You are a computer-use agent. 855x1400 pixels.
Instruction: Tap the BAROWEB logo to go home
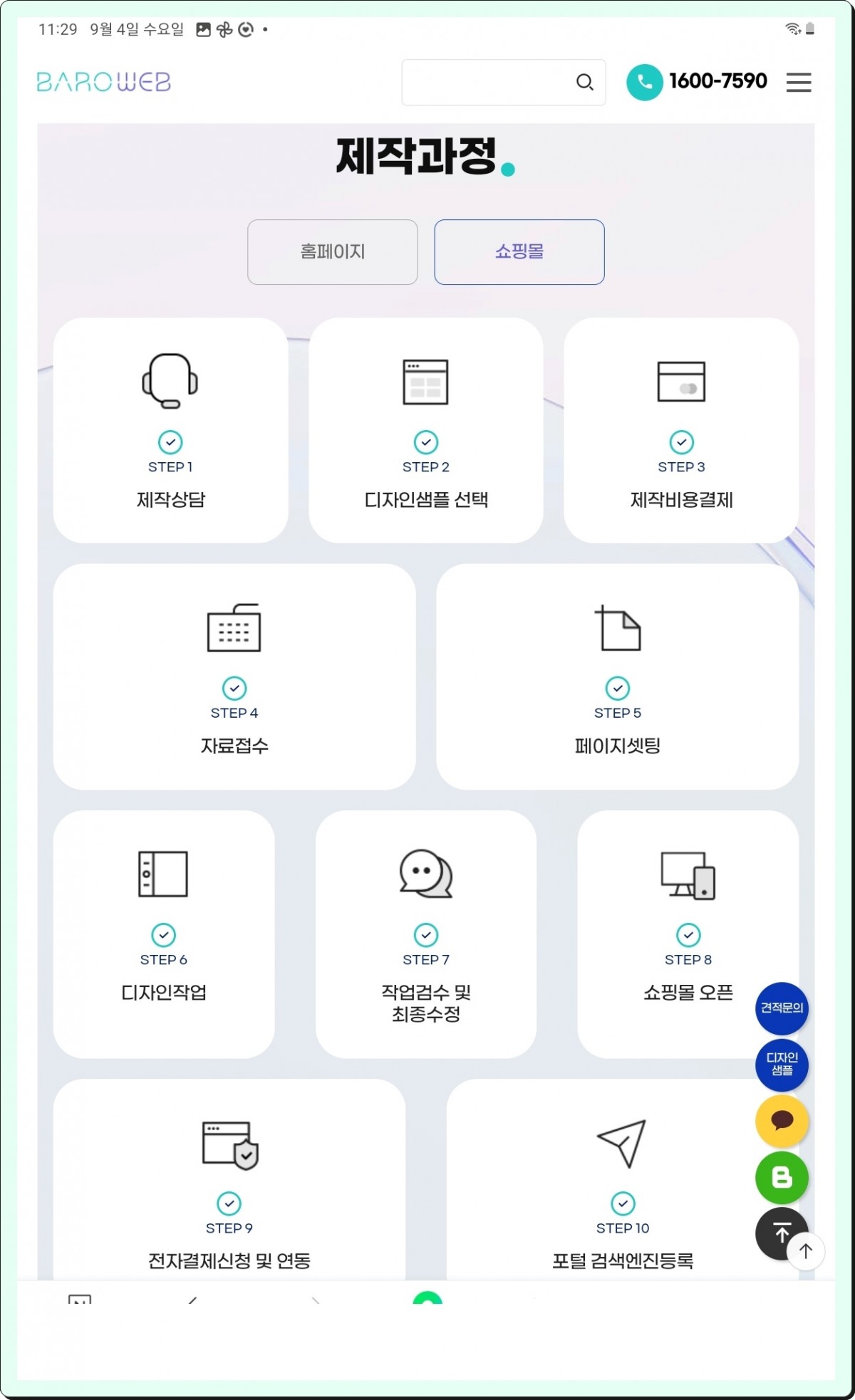104,82
